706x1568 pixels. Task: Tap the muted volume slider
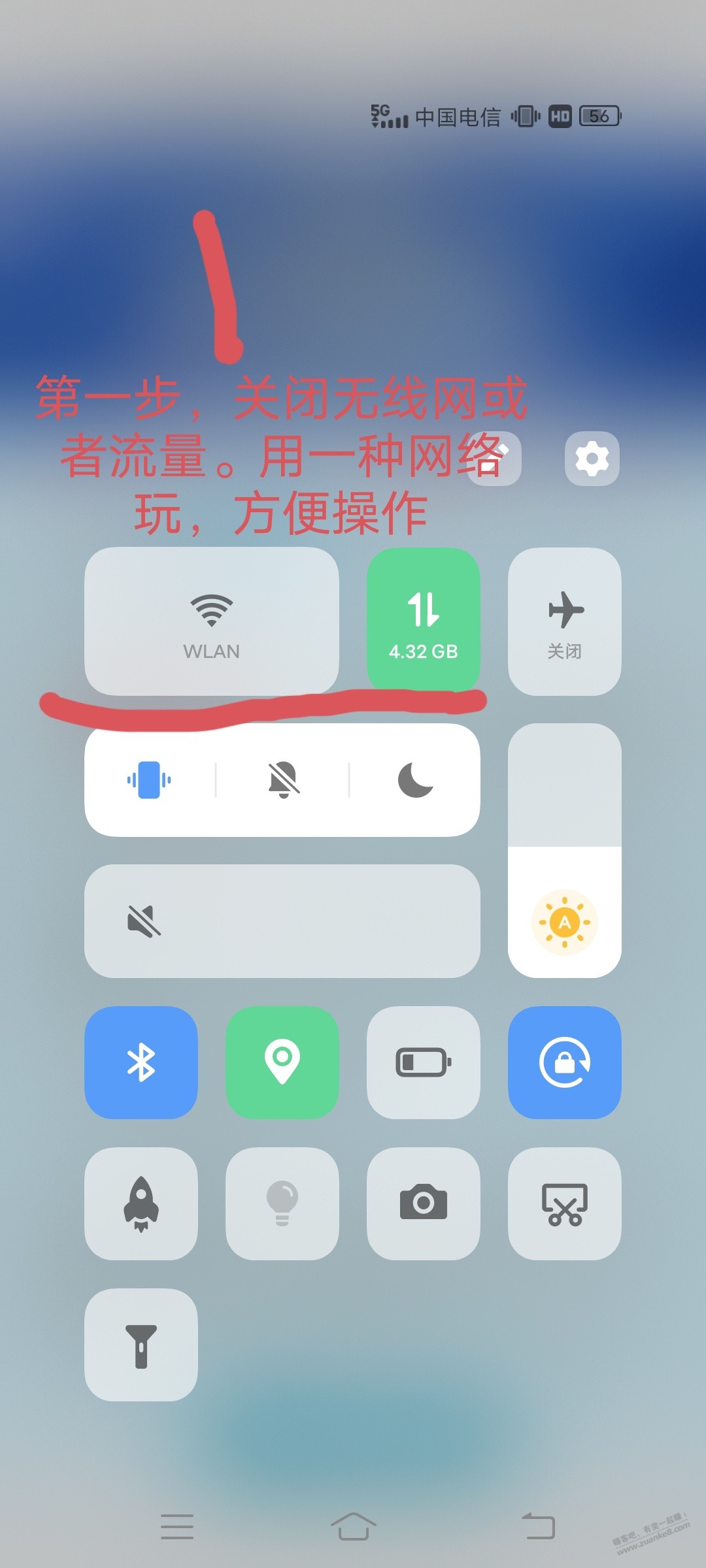282,921
